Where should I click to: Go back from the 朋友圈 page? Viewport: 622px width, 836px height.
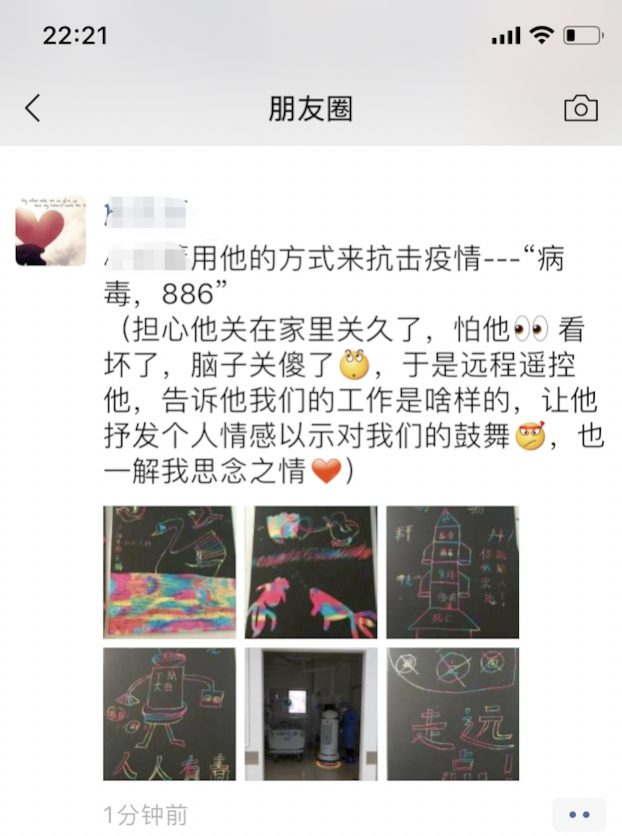(33, 108)
